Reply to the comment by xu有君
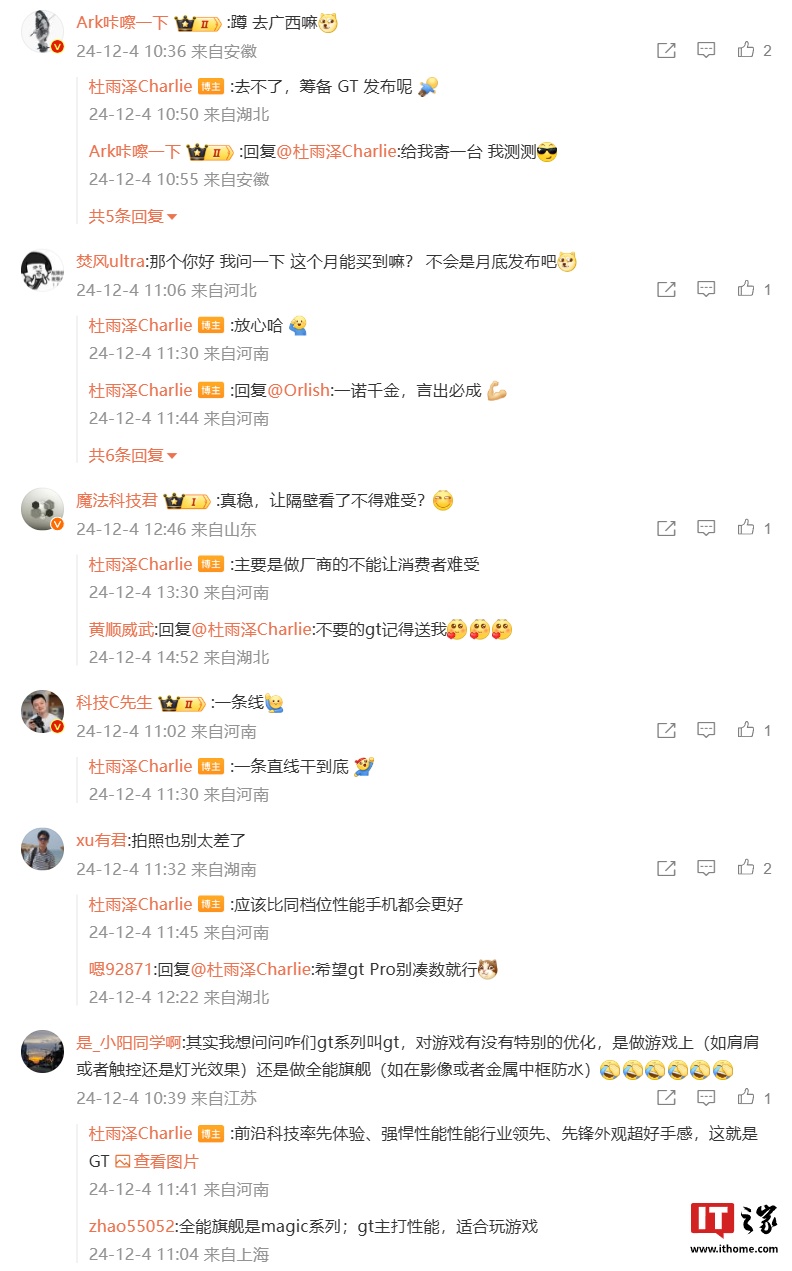This screenshot has width=792, height=1271. [706, 868]
